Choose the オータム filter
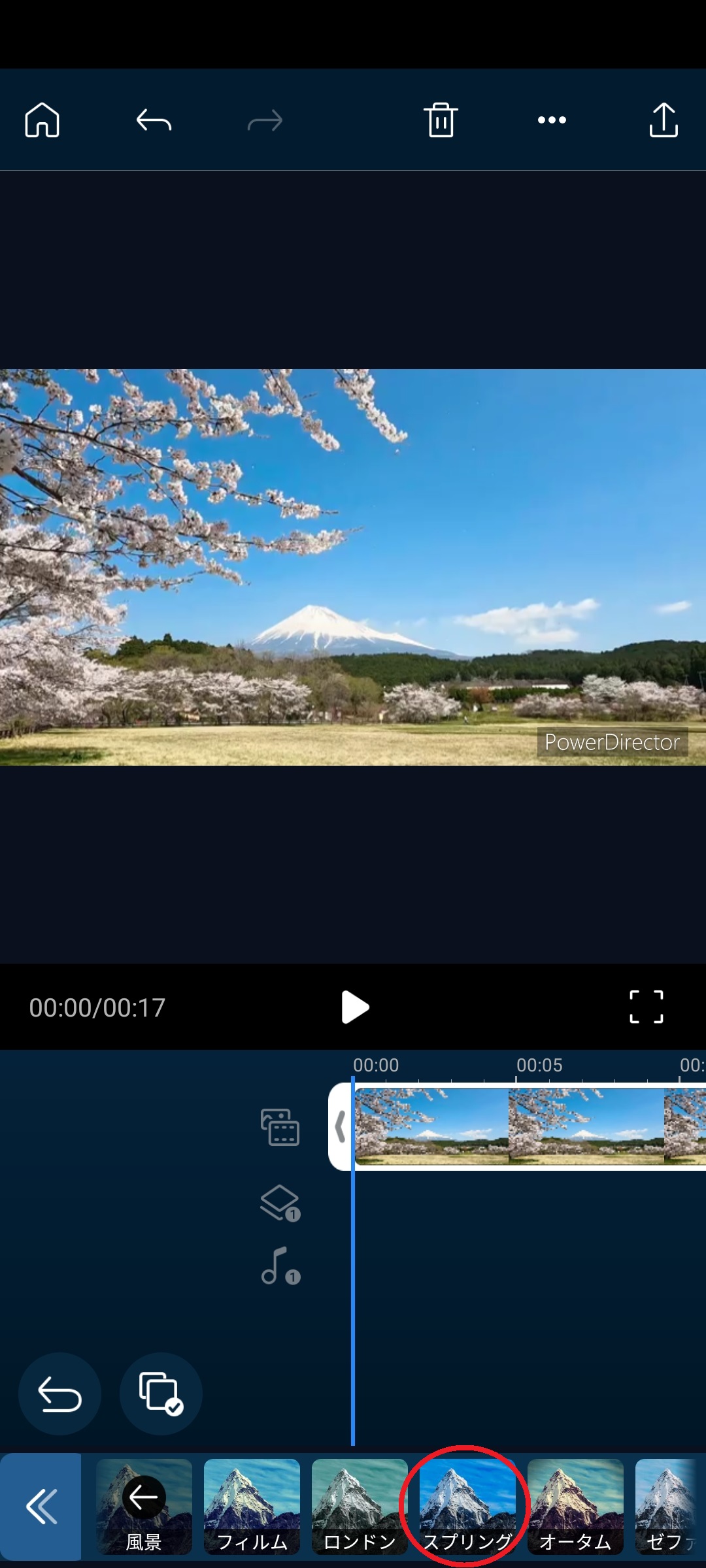The image size is (706, 1568). 575,1505
